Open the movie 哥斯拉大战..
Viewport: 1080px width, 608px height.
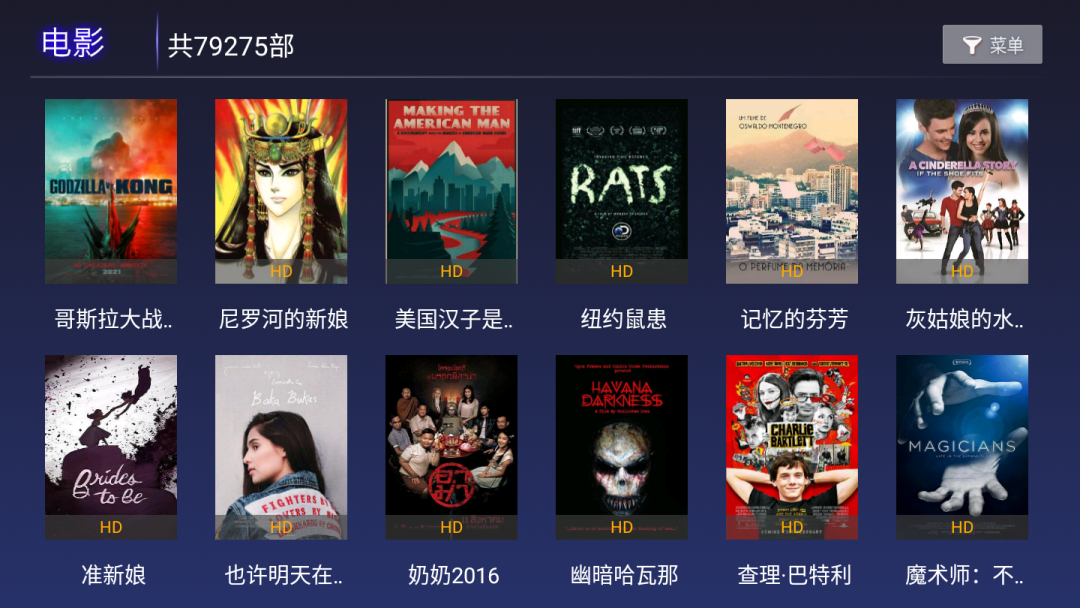tap(111, 191)
